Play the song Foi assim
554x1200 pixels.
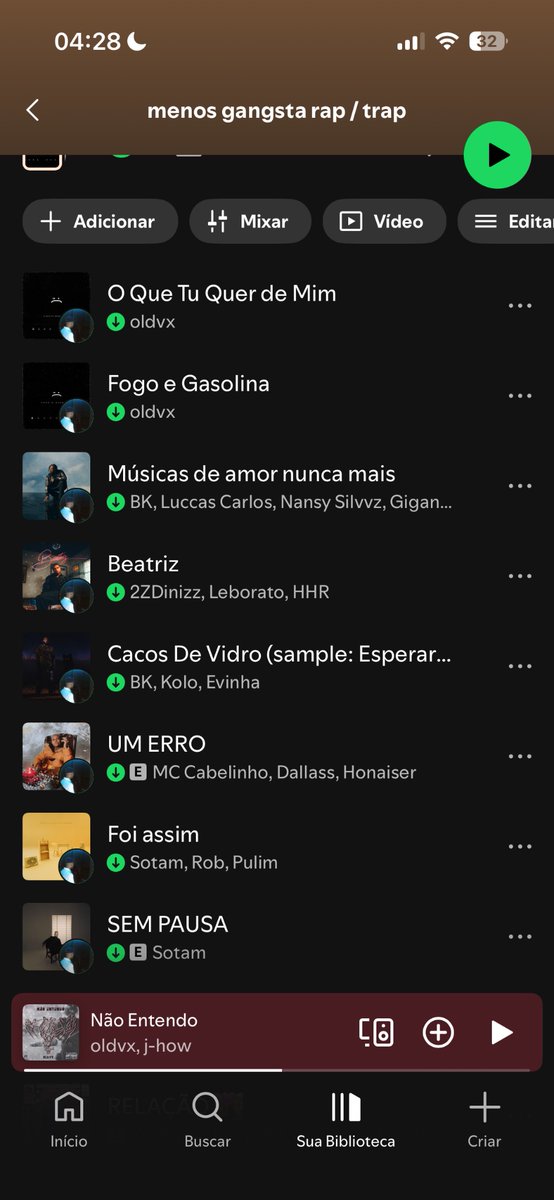click(260, 846)
